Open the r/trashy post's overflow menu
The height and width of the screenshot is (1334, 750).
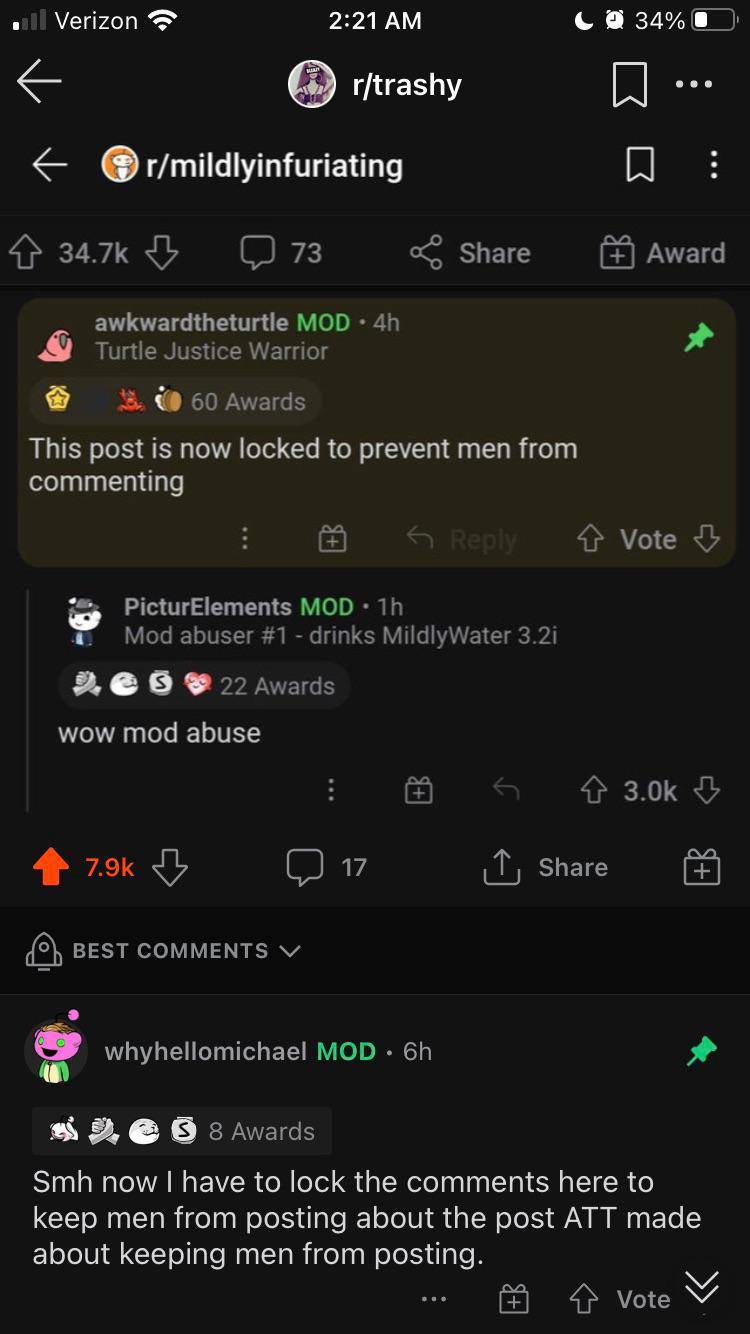tap(694, 84)
